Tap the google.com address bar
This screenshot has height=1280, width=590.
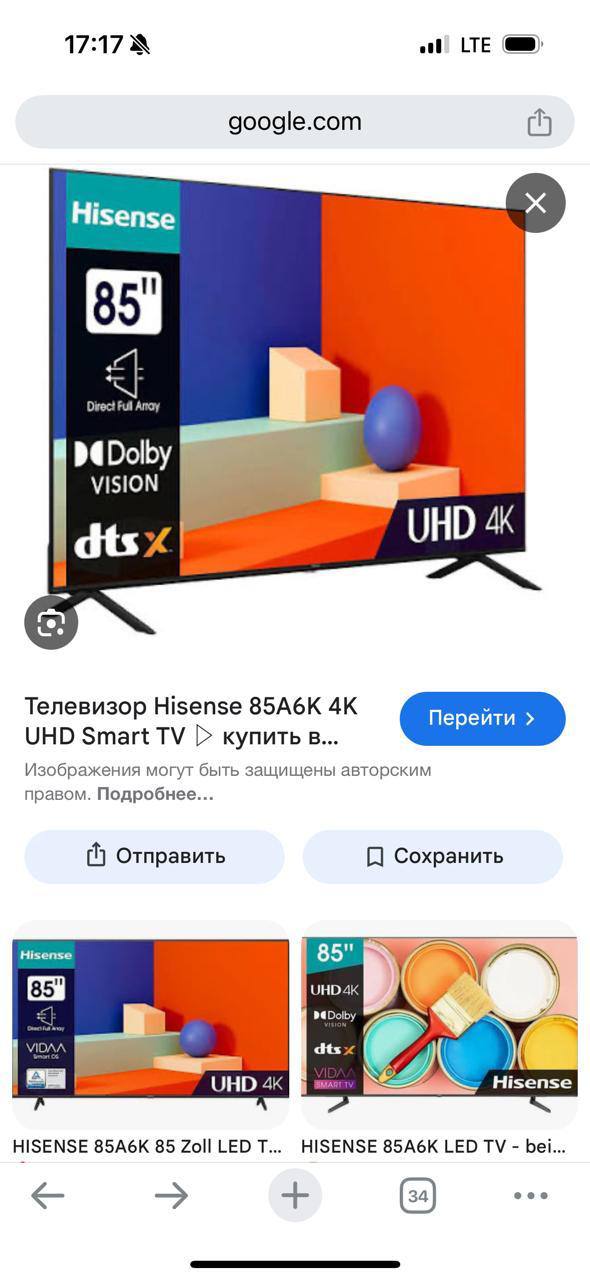pyautogui.click(x=295, y=122)
